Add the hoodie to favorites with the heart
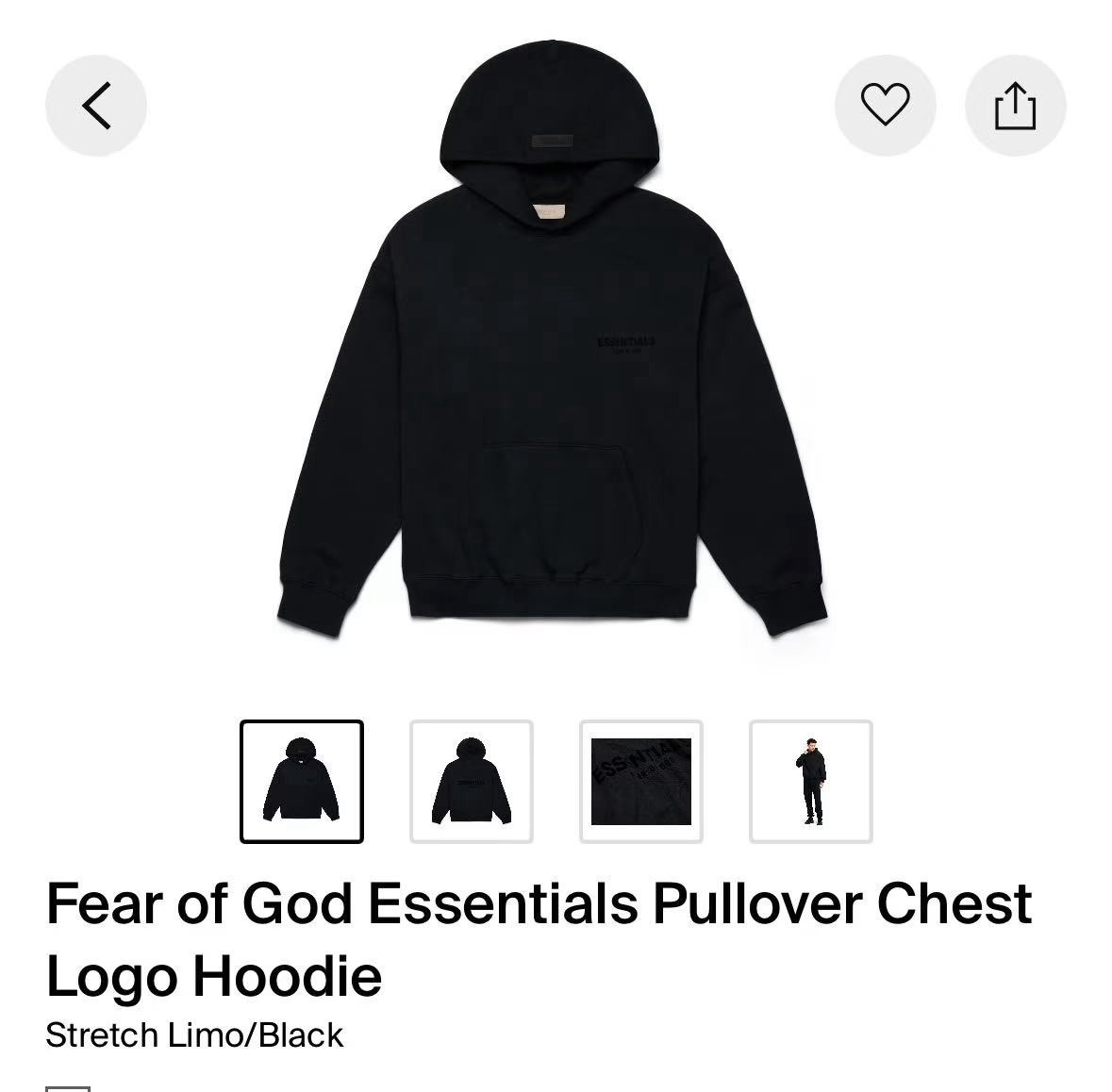1112x1092 pixels. click(x=885, y=105)
